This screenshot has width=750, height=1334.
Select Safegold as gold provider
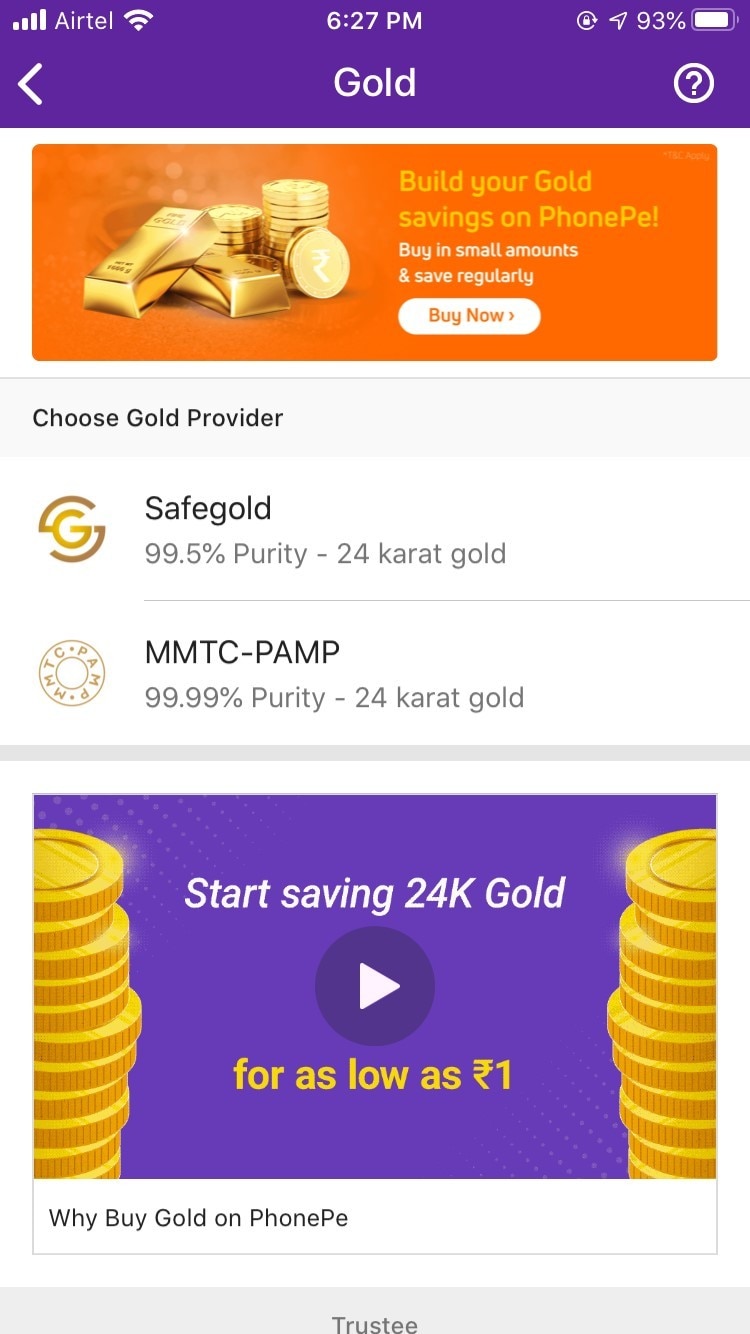374,529
